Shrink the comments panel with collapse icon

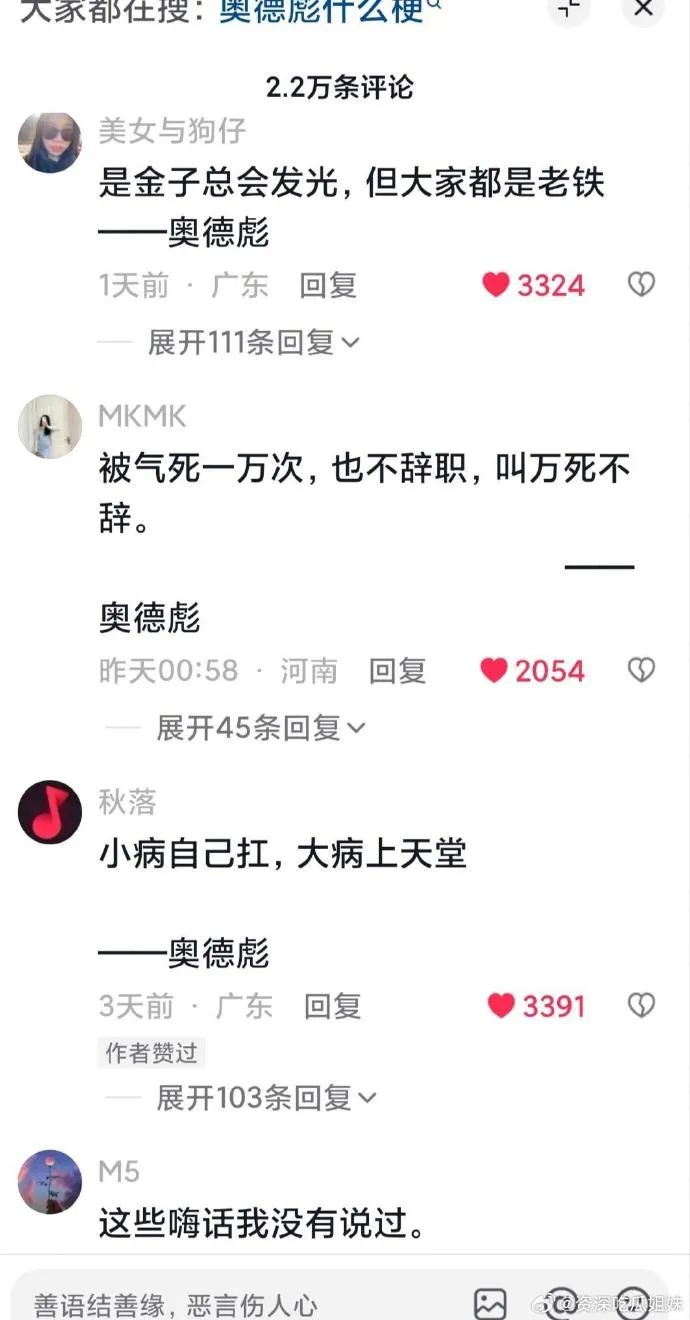tap(569, 9)
